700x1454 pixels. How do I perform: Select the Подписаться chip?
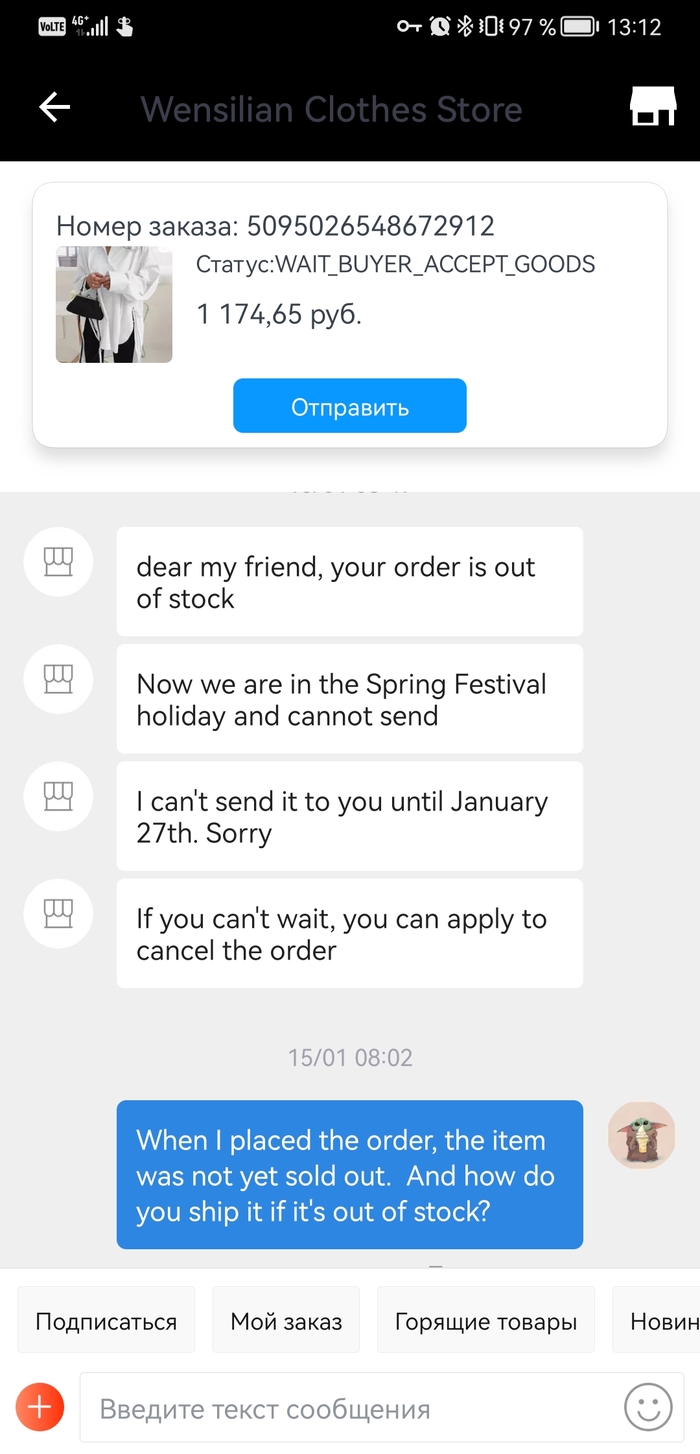[106, 1321]
